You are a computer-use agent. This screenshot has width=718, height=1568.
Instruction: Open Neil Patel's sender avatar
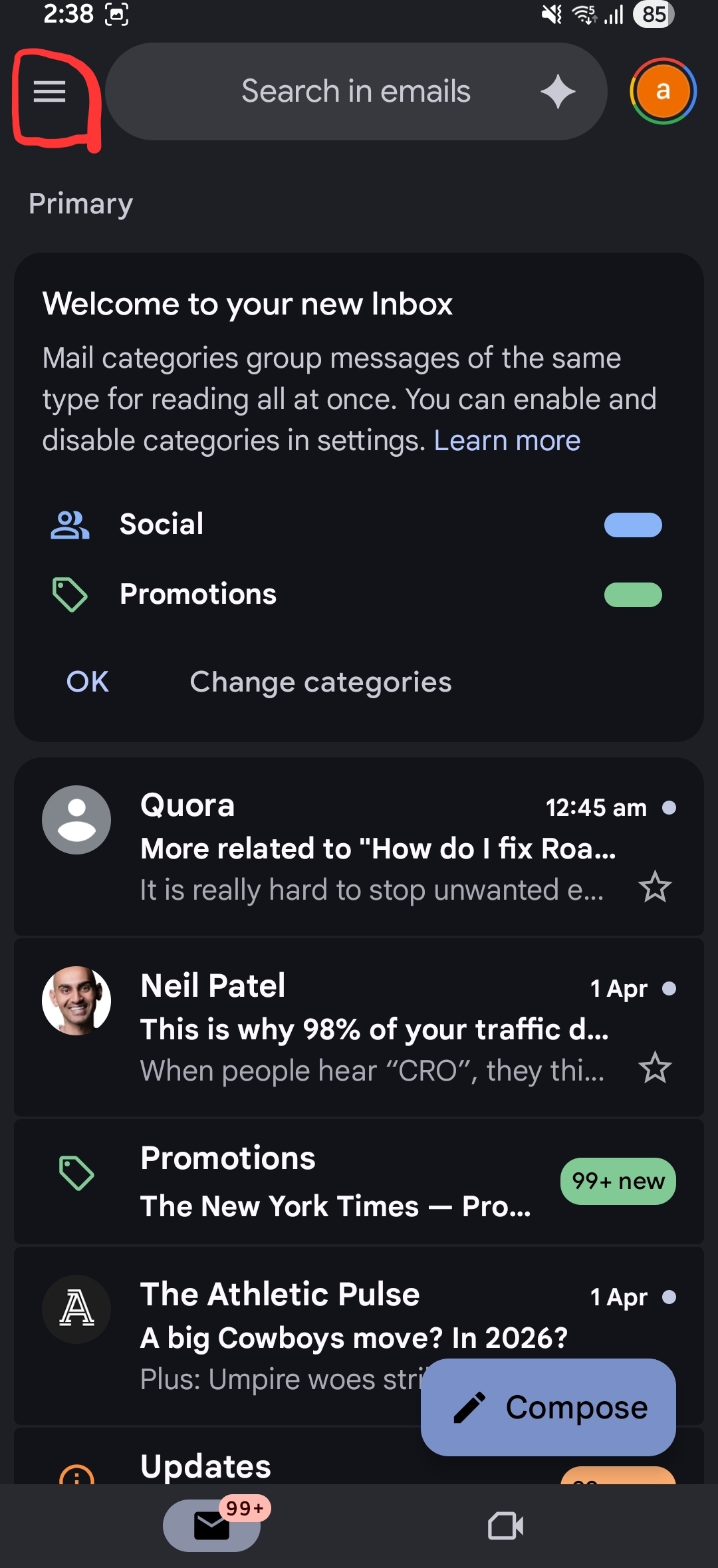[76, 1000]
